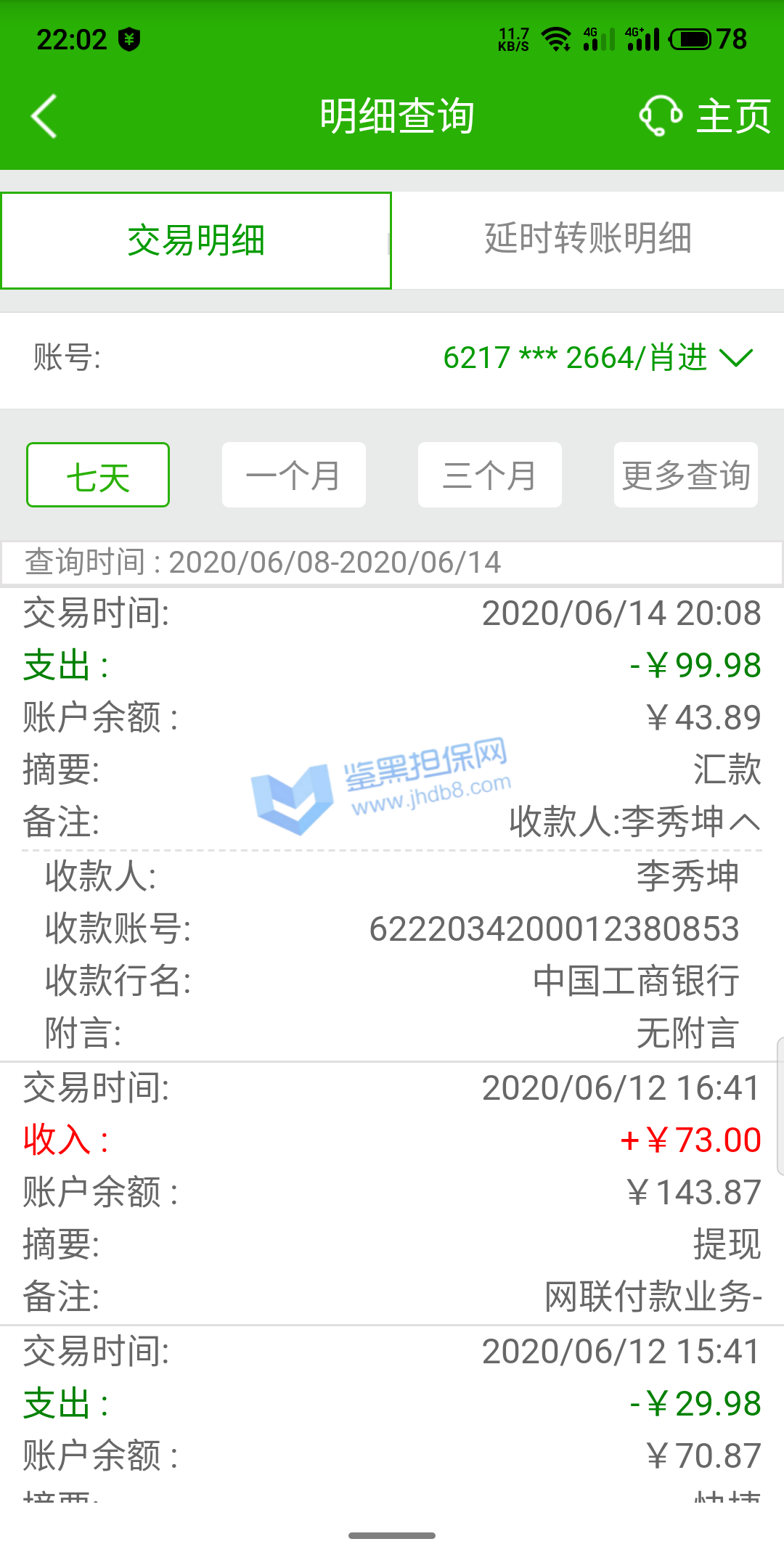Screen dimensions: 784x1568
Task: Open 更多查询 for more query options
Action: coord(685,475)
